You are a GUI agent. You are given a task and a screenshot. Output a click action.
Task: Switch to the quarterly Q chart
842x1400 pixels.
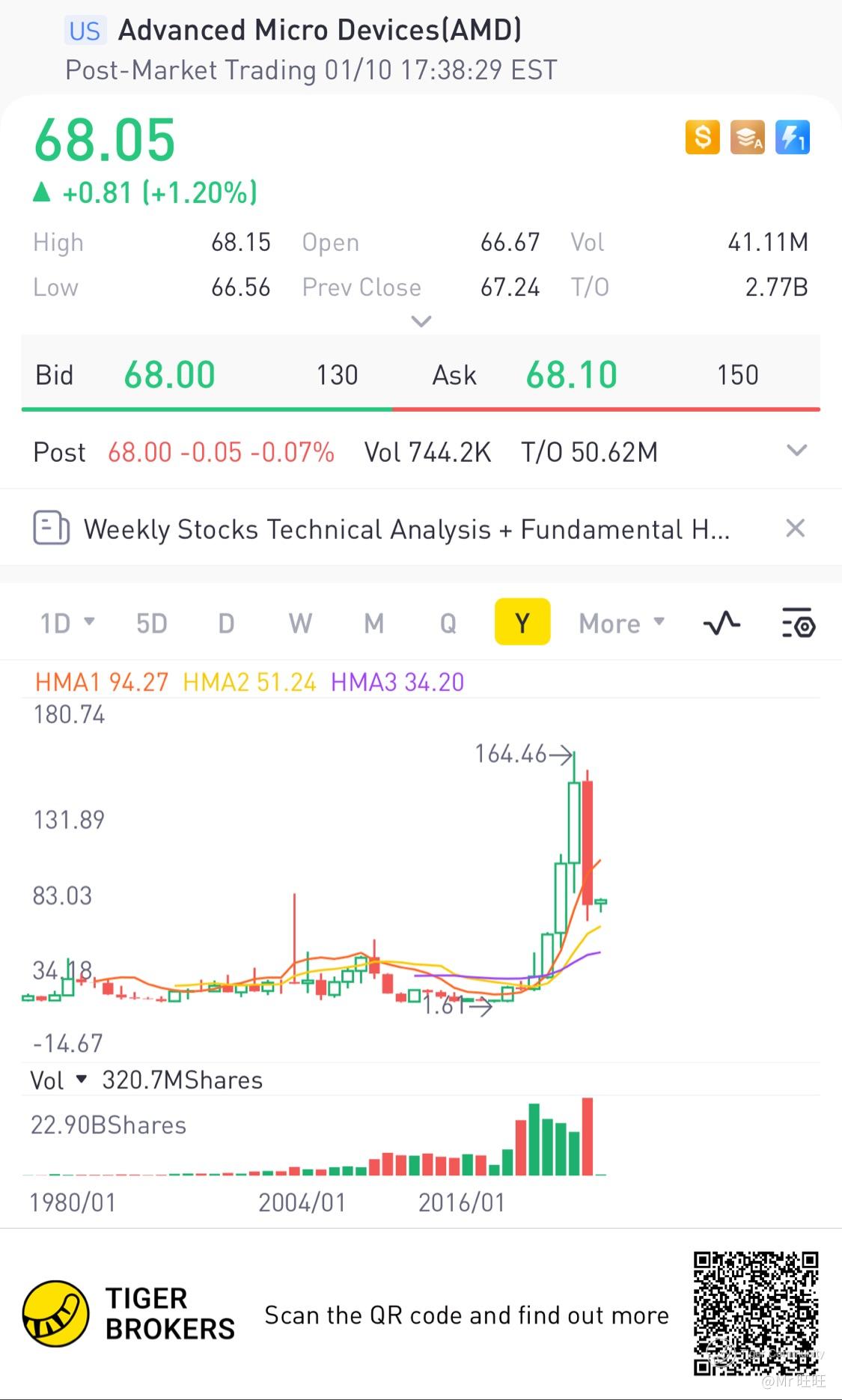coord(448,623)
